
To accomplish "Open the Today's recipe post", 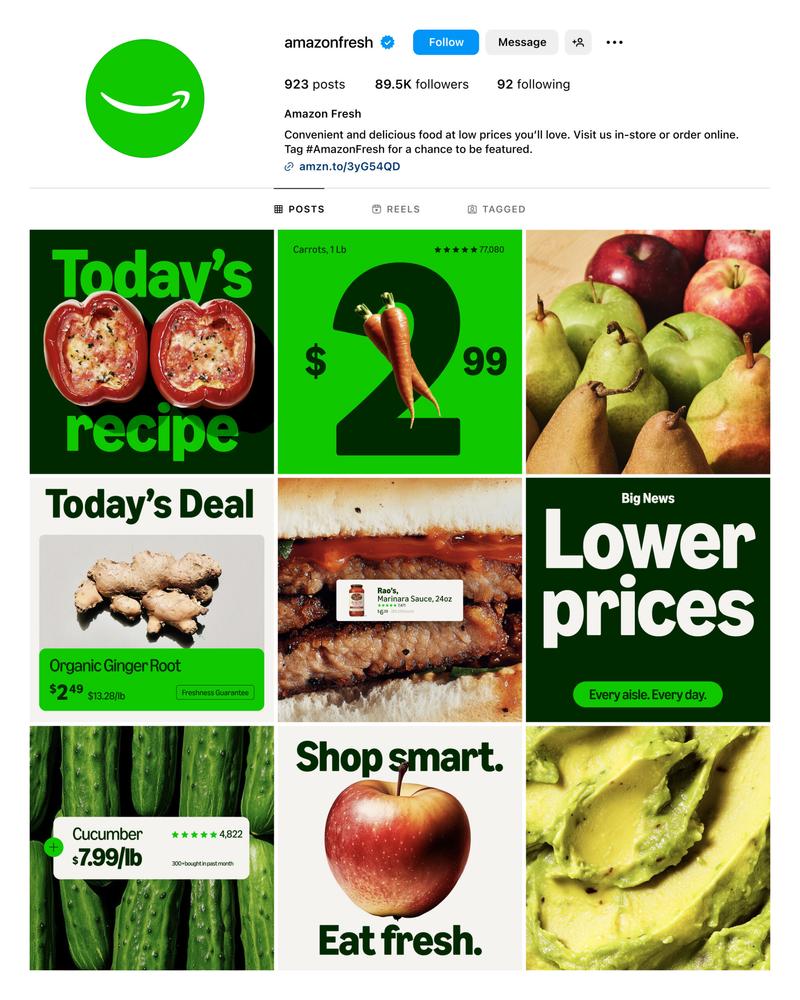I will coord(151,351).
